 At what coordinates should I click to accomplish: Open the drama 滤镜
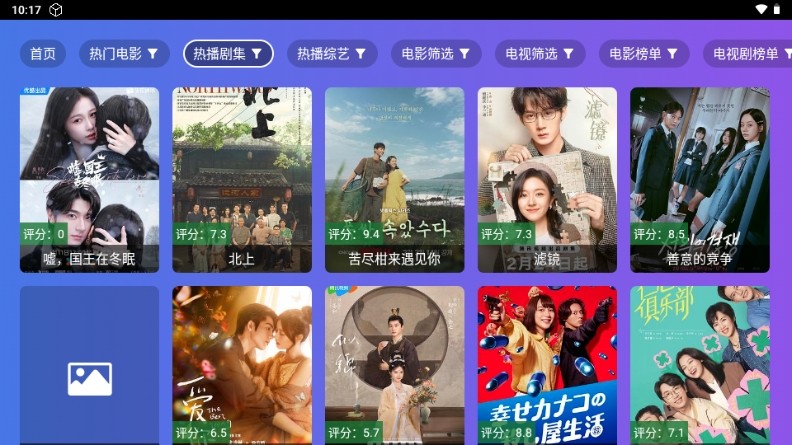547,180
